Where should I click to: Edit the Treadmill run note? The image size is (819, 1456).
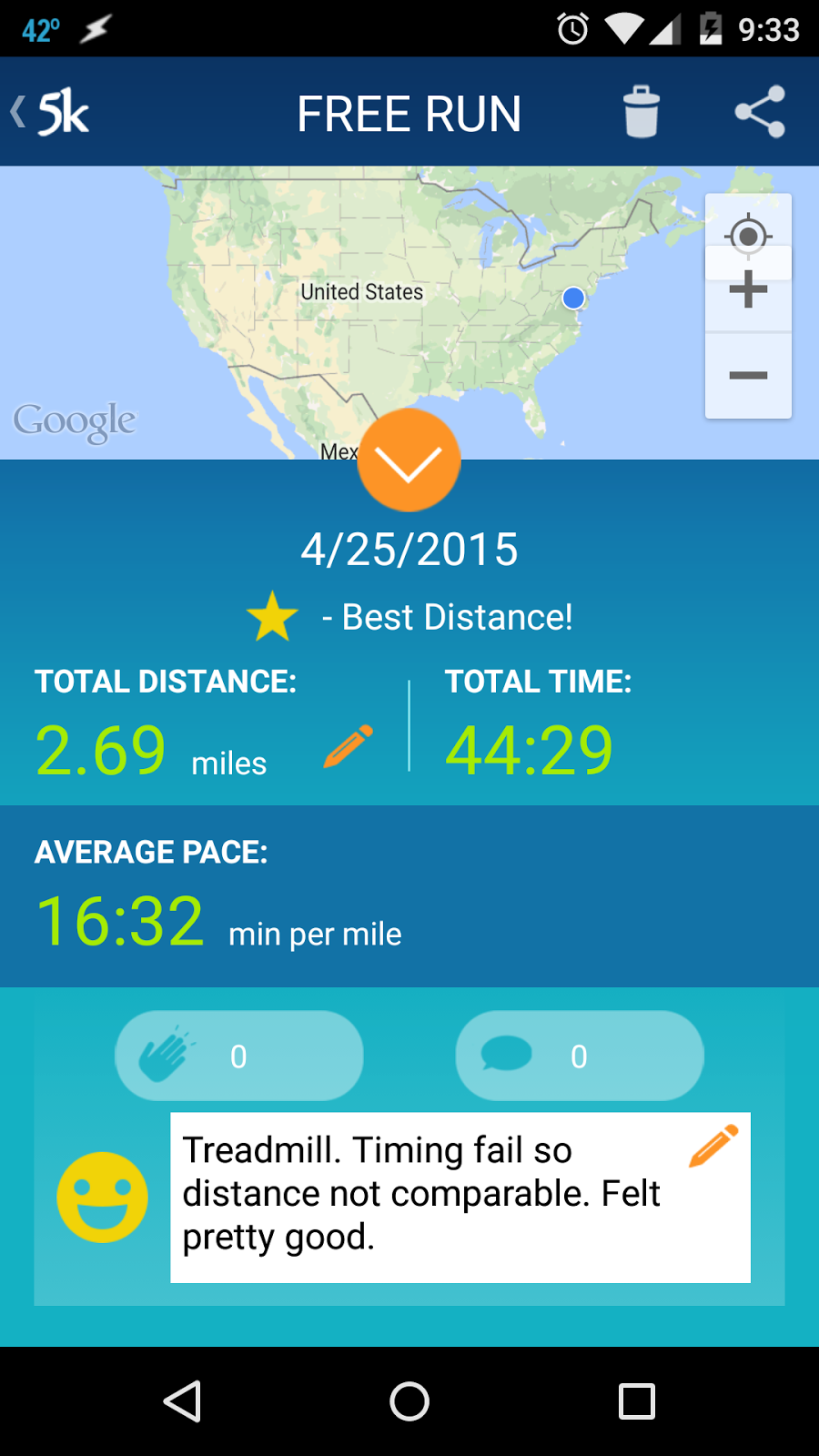coord(714,1146)
